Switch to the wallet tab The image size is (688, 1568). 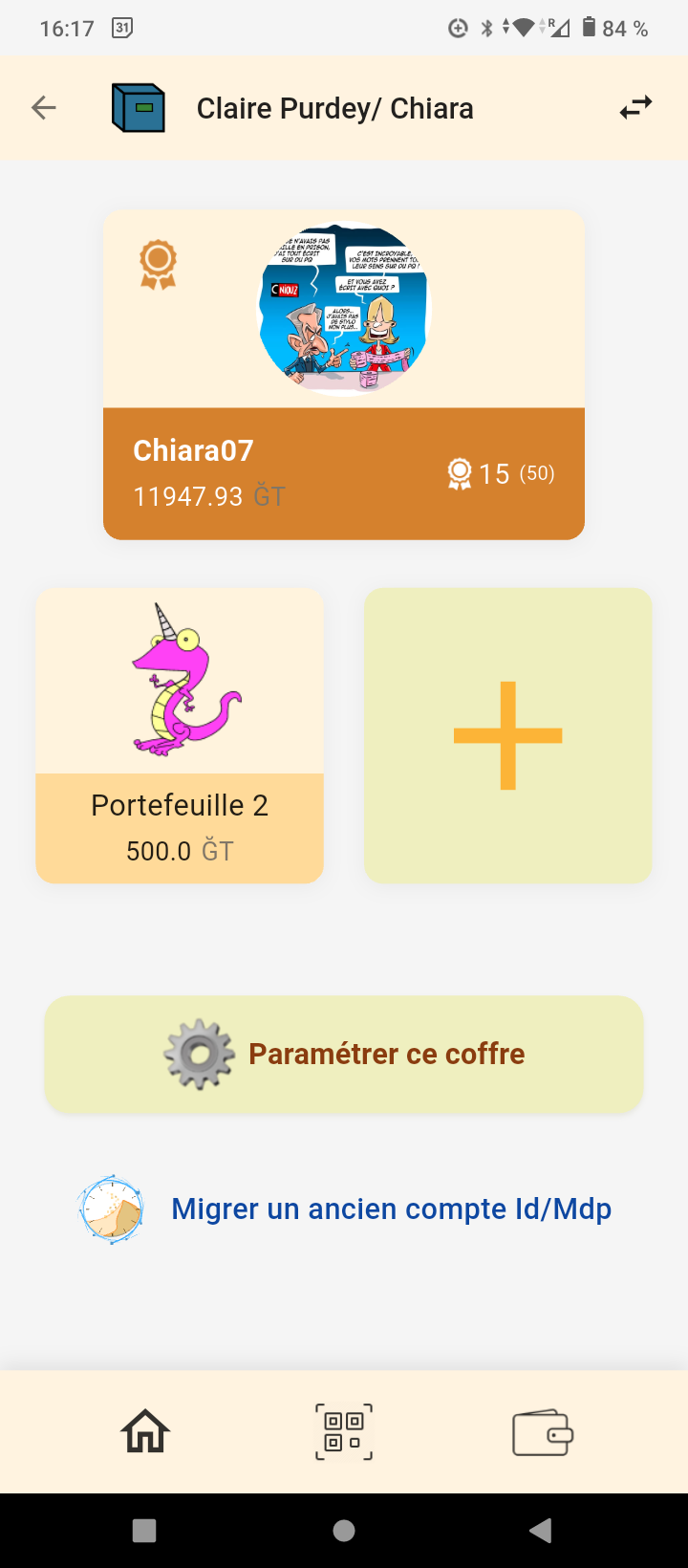[x=542, y=1432]
